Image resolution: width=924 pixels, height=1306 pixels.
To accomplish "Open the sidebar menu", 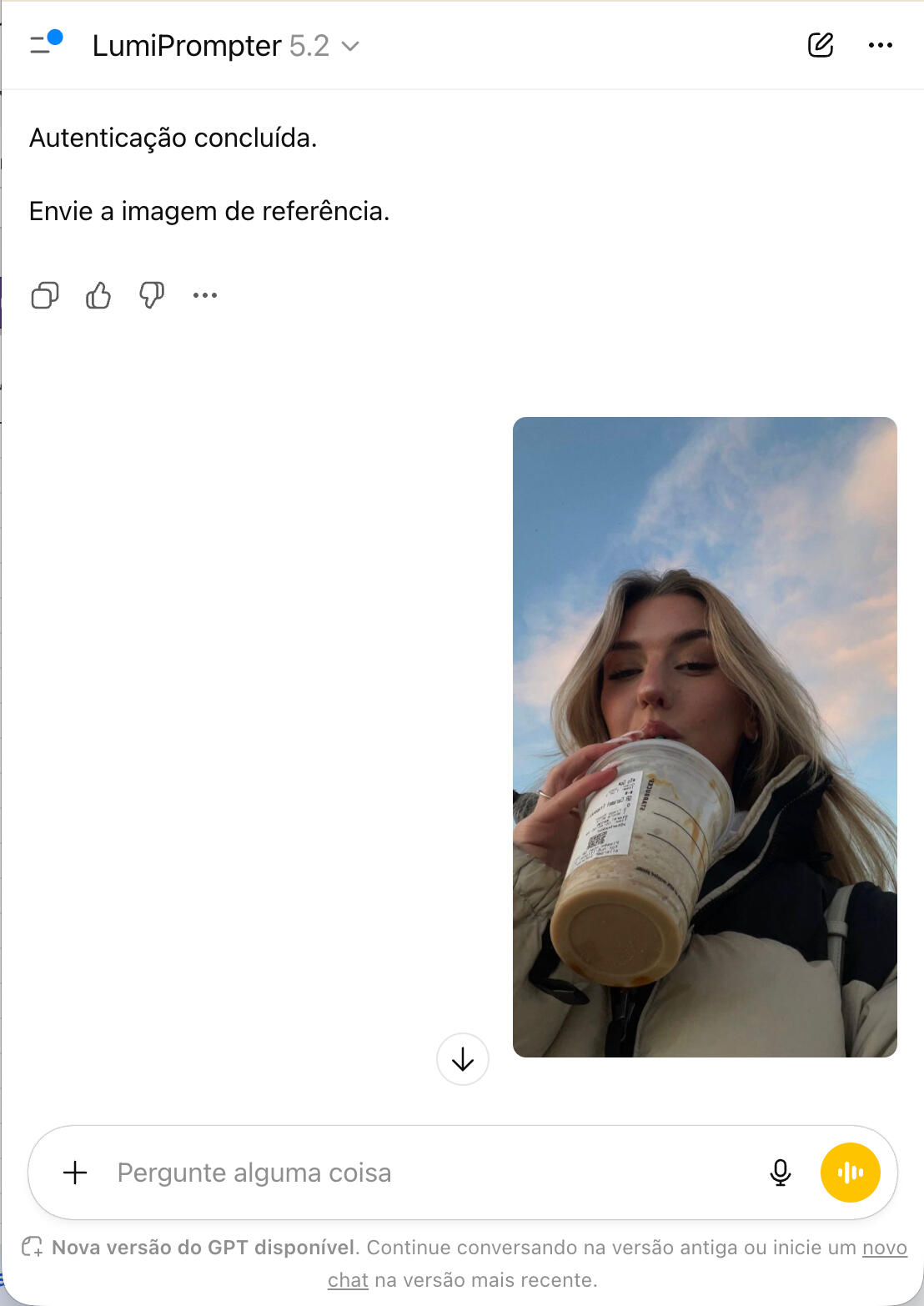I will (x=45, y=44).
